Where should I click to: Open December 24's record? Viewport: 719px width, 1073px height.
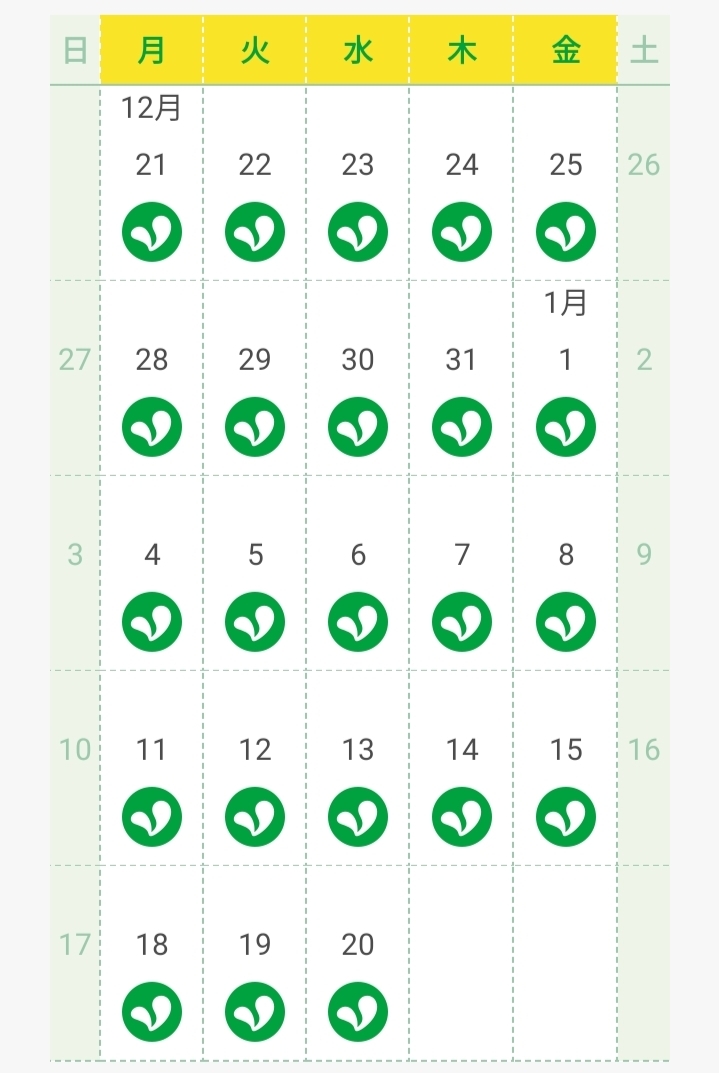[462, 232]
